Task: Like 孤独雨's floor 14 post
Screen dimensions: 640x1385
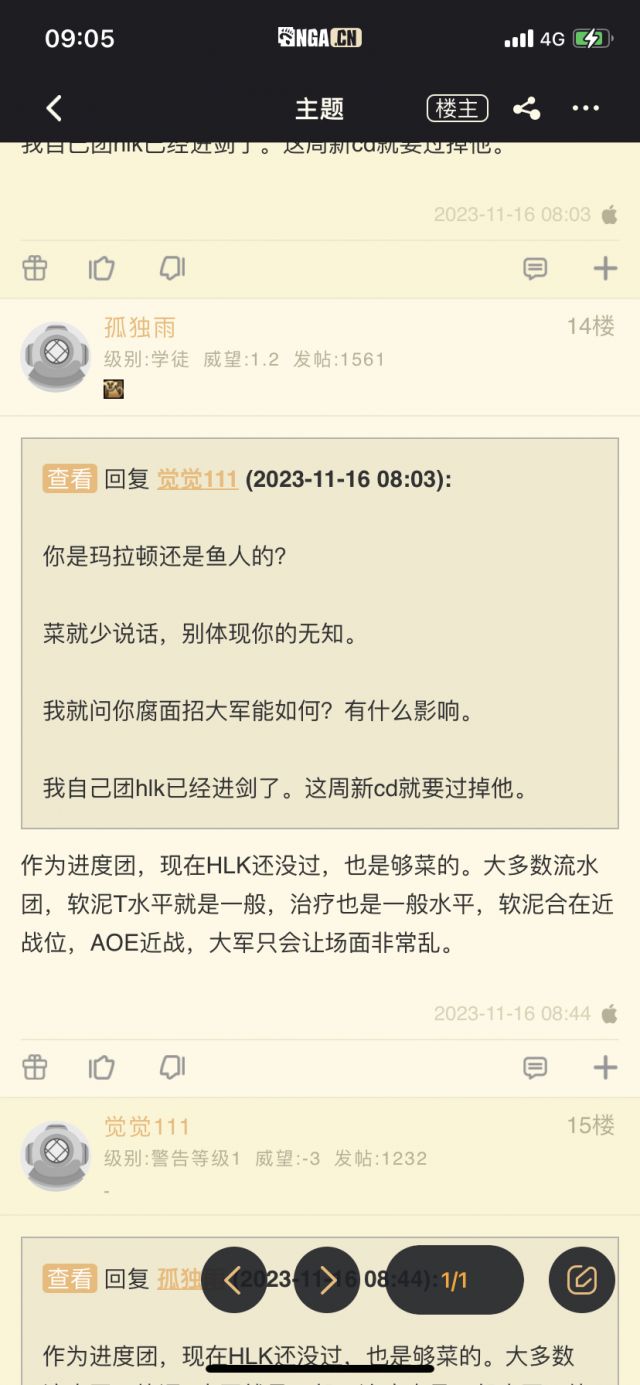Action: click(102, 1068)
